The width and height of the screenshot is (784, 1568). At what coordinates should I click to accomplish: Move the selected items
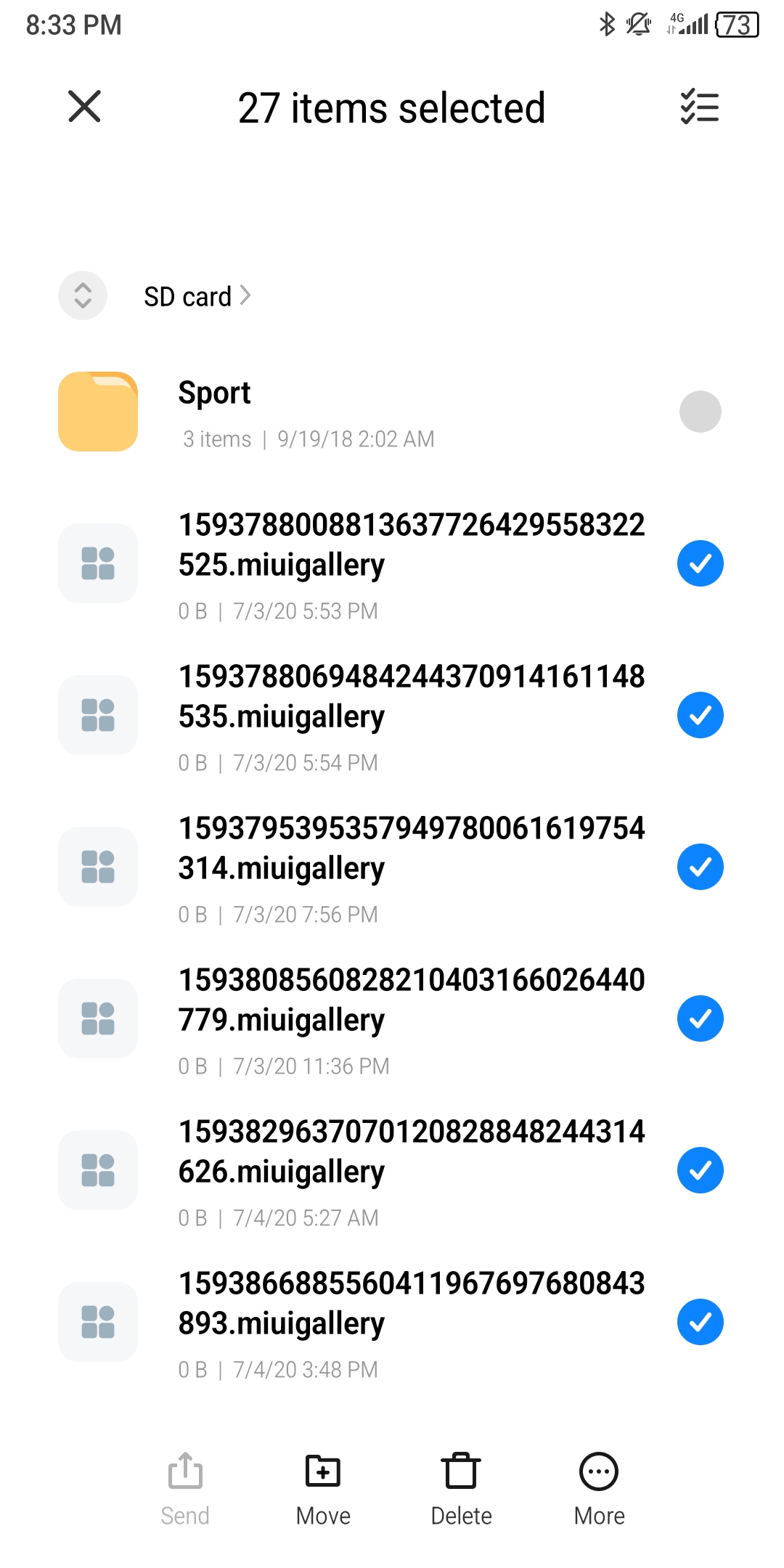(x=323, y=1490)
